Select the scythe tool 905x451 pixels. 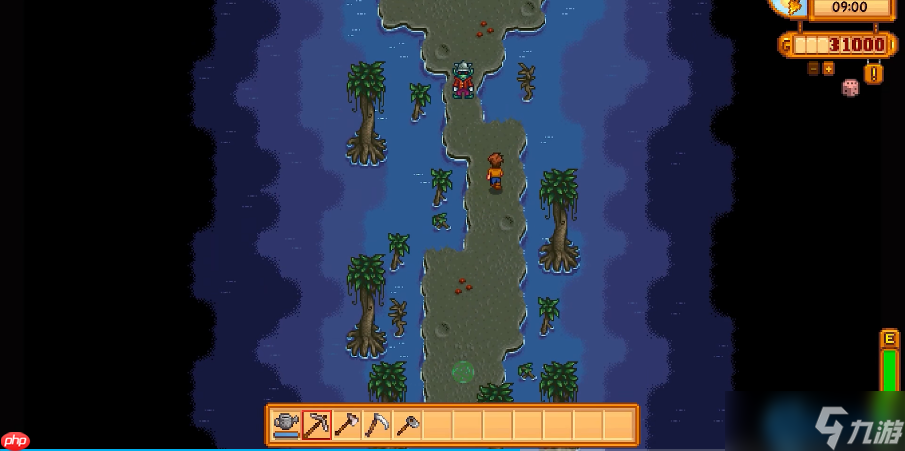(377, 425)
